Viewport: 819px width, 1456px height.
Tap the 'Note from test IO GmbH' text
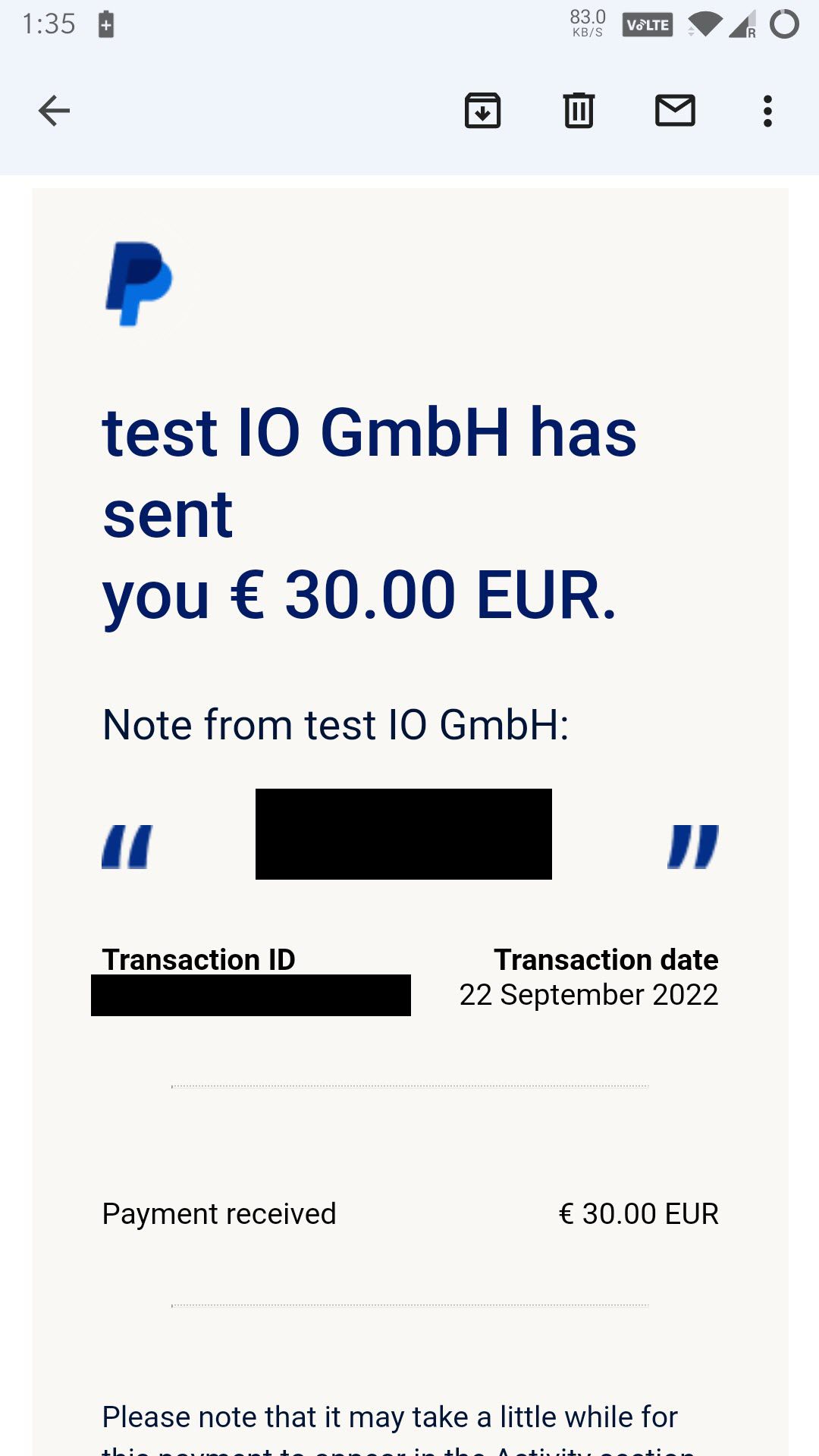(337, 724)
